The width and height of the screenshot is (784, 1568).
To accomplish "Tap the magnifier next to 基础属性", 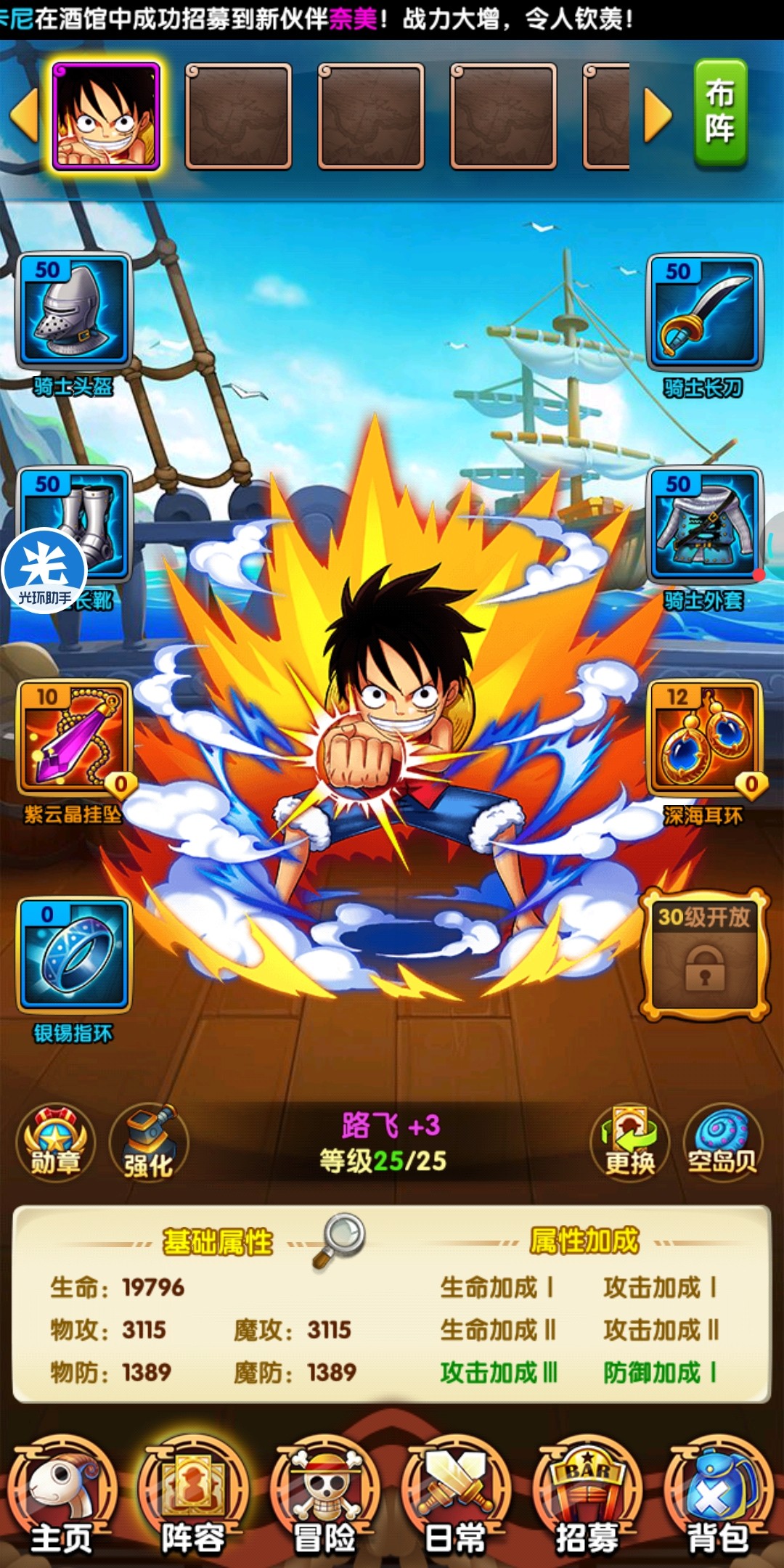I will [339, 1238].
